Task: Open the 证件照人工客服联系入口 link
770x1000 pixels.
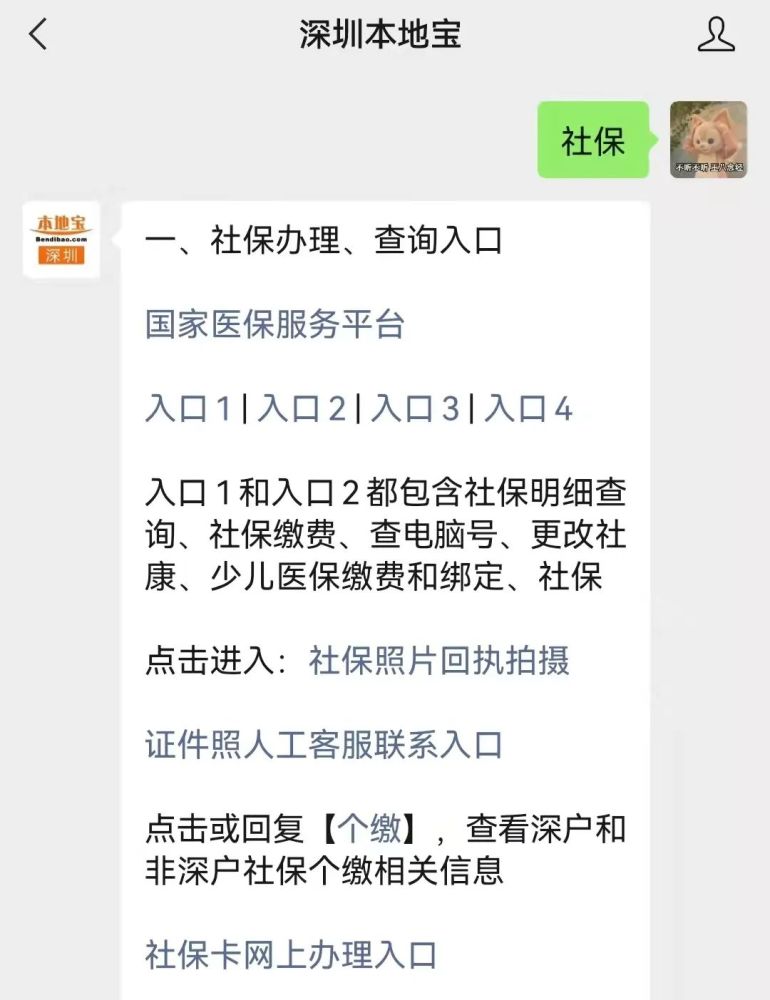Action: tap(323, 745)
